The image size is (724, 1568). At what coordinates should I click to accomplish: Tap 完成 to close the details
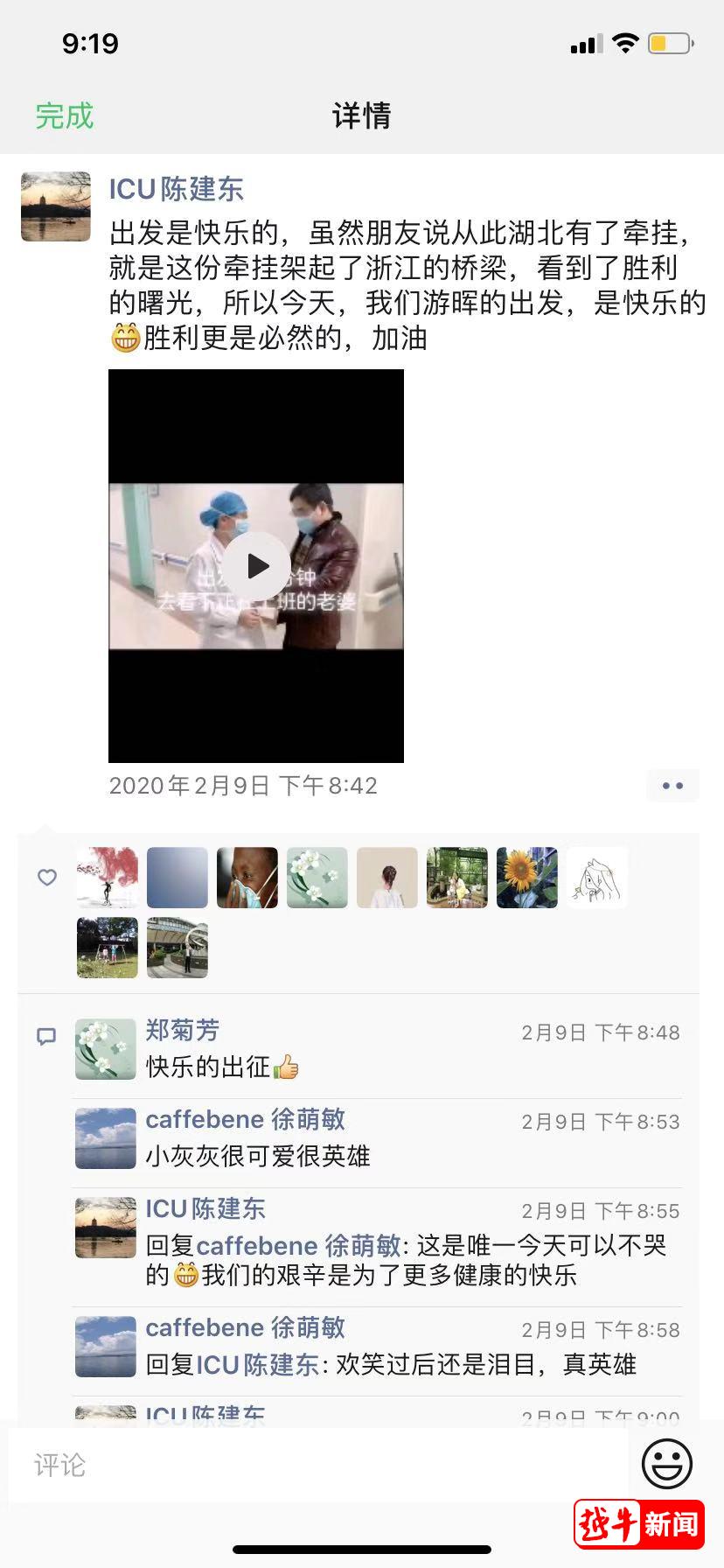coord(64,115)
